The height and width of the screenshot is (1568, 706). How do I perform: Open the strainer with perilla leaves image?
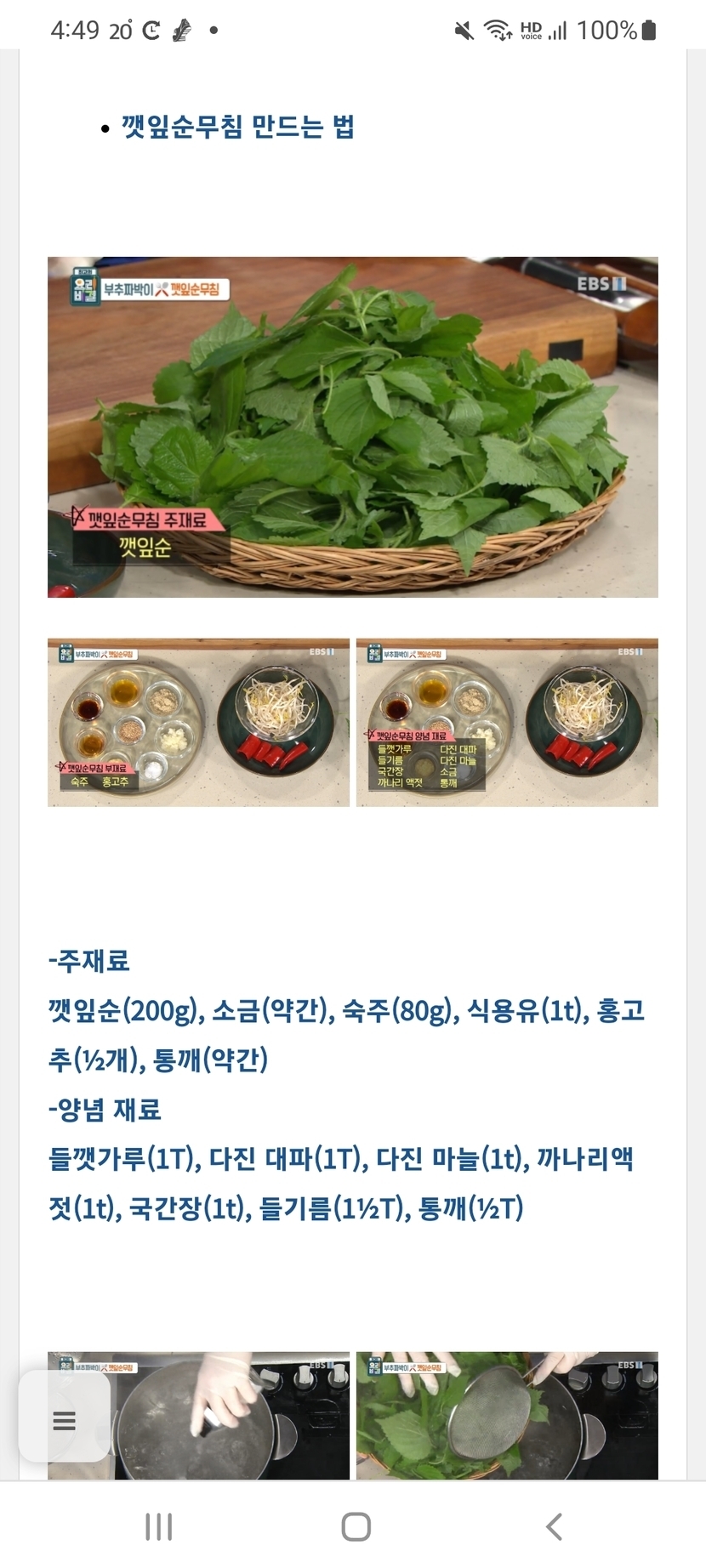pos(507,1415)
